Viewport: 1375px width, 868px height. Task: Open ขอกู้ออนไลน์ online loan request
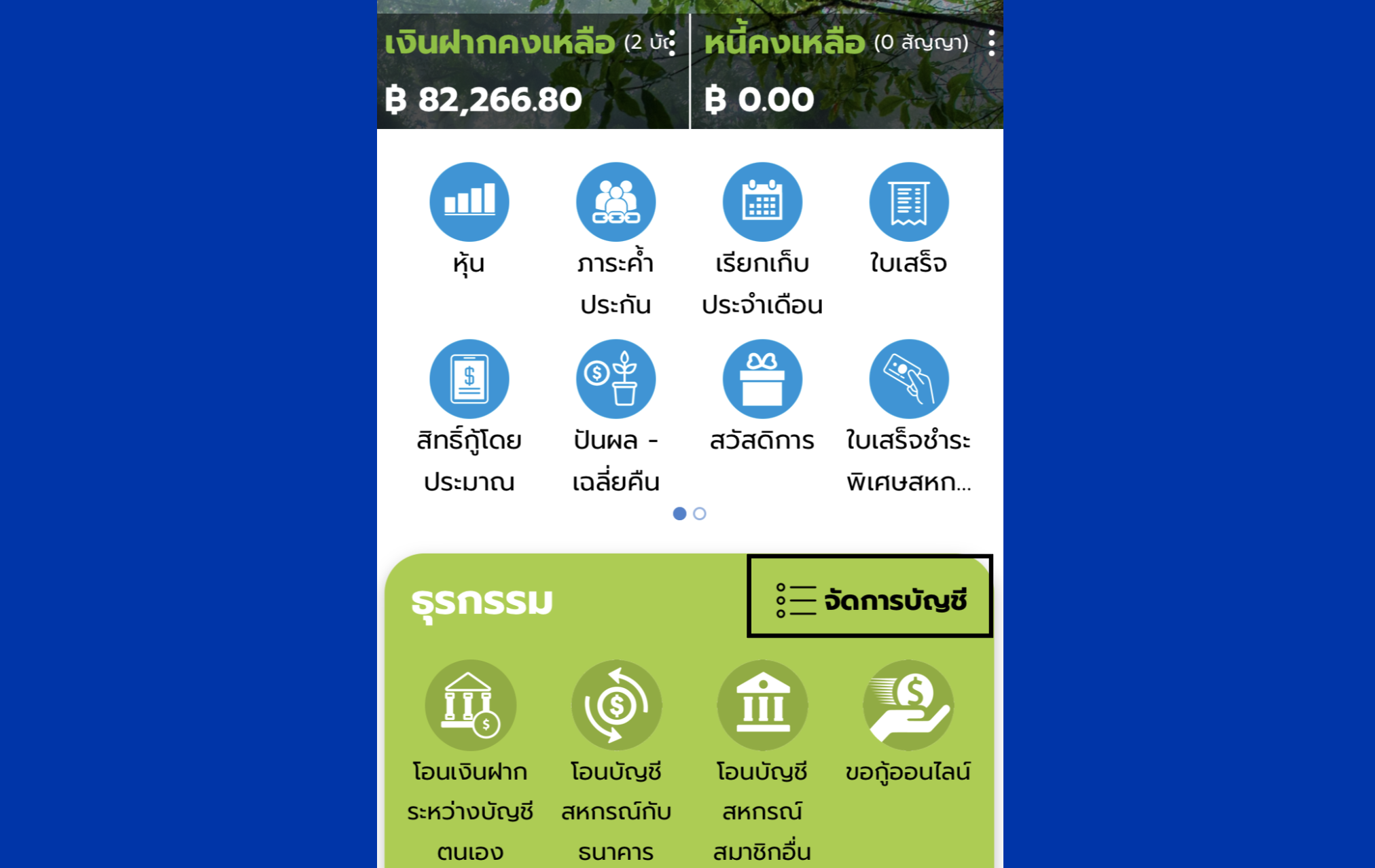coord(908,706)
